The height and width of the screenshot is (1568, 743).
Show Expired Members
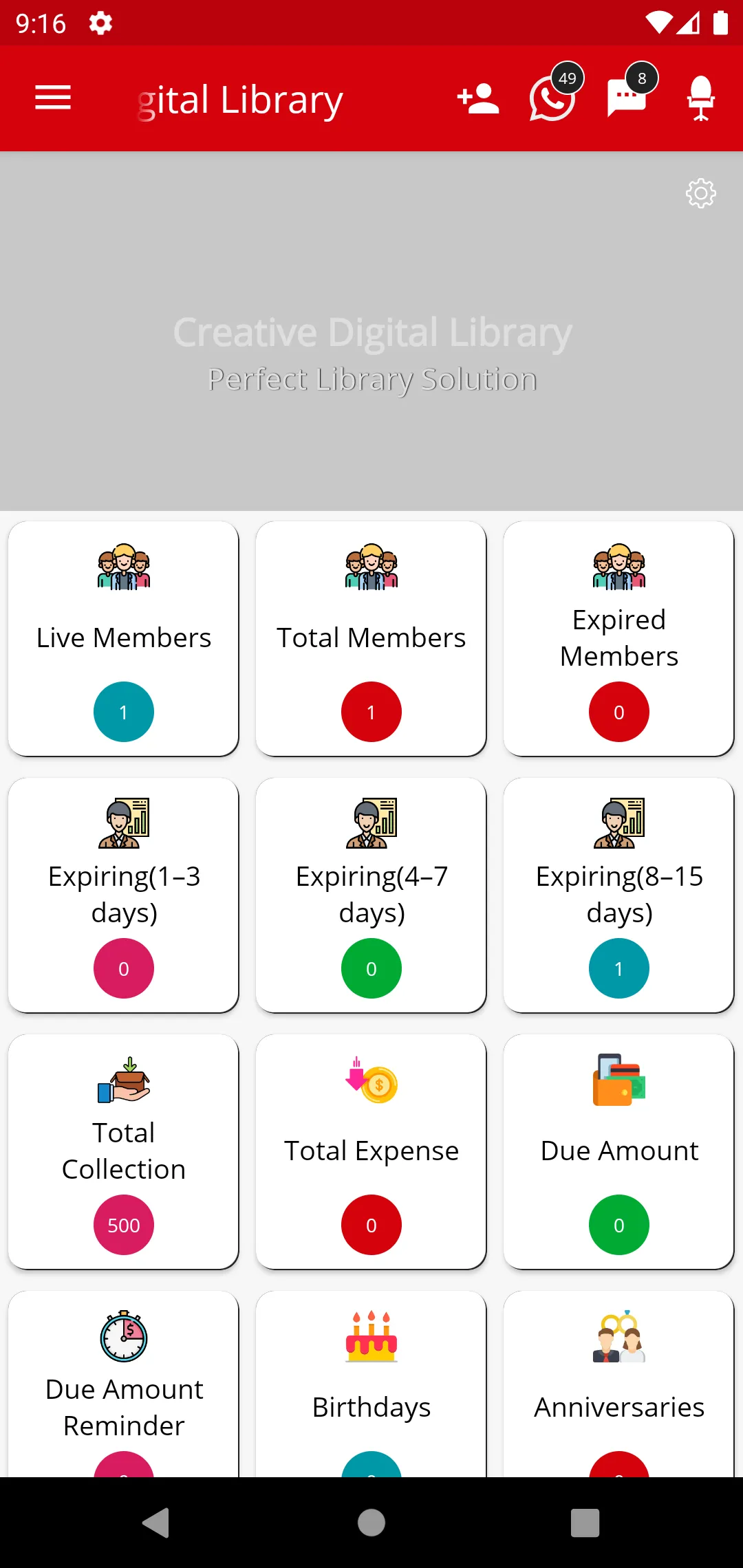click(619, 638)
